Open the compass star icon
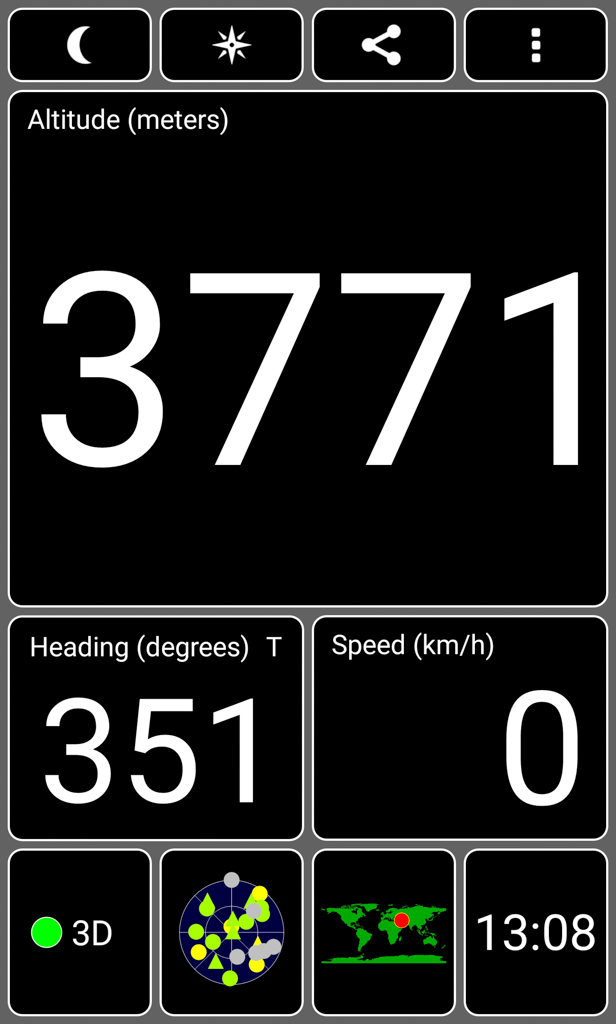The width and height of the screenshot is (616, 1024). (231, 45)
